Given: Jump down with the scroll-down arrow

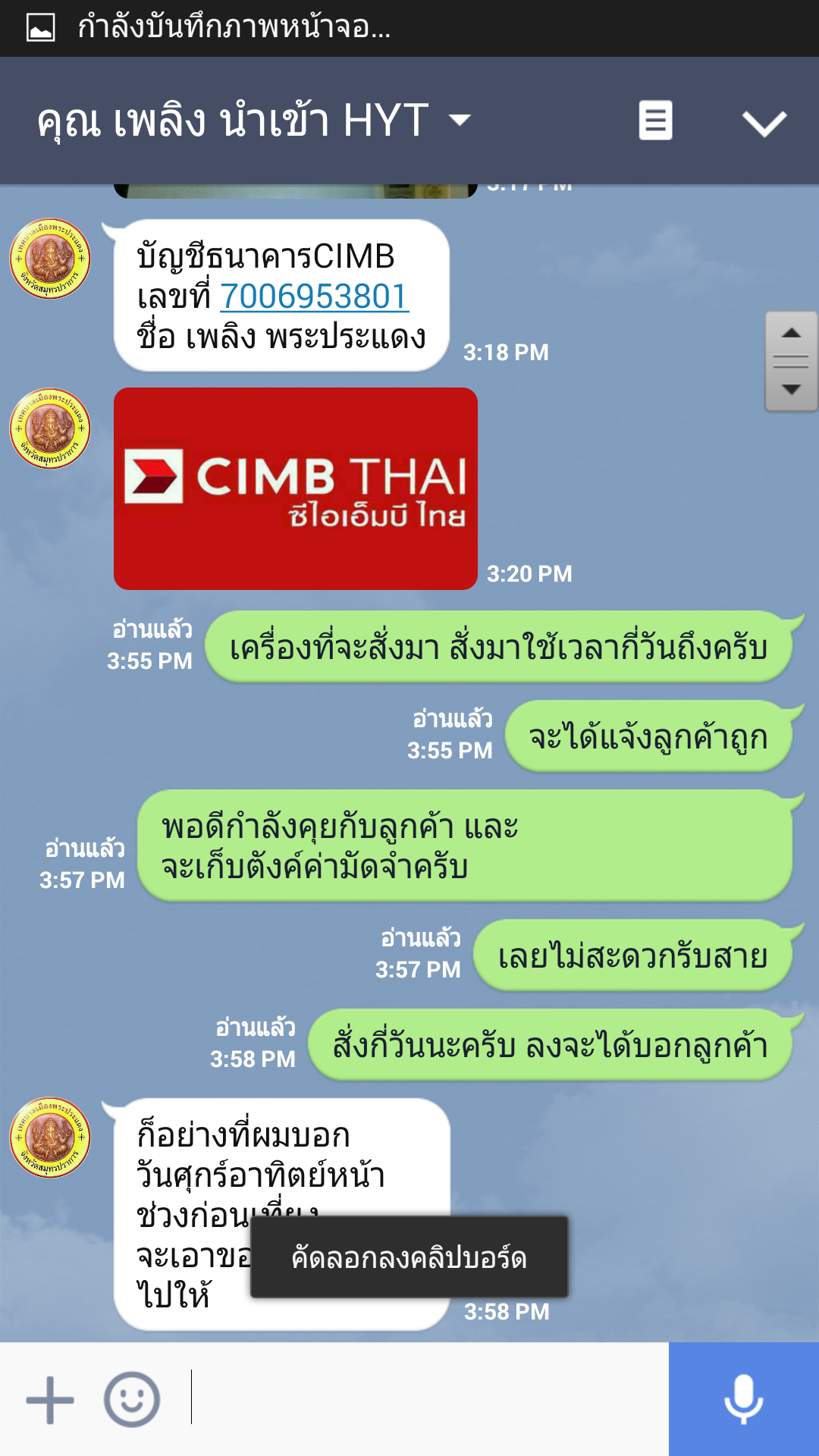Looking at the screenshot, I should point(791,390).
